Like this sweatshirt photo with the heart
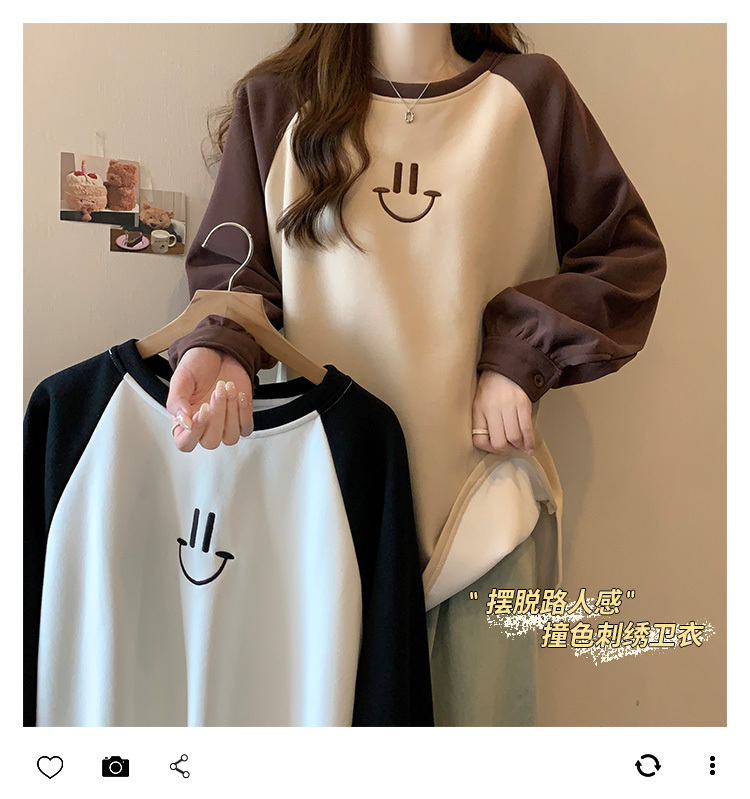This screenshot has height=799, width=750. tap(50, 767)
